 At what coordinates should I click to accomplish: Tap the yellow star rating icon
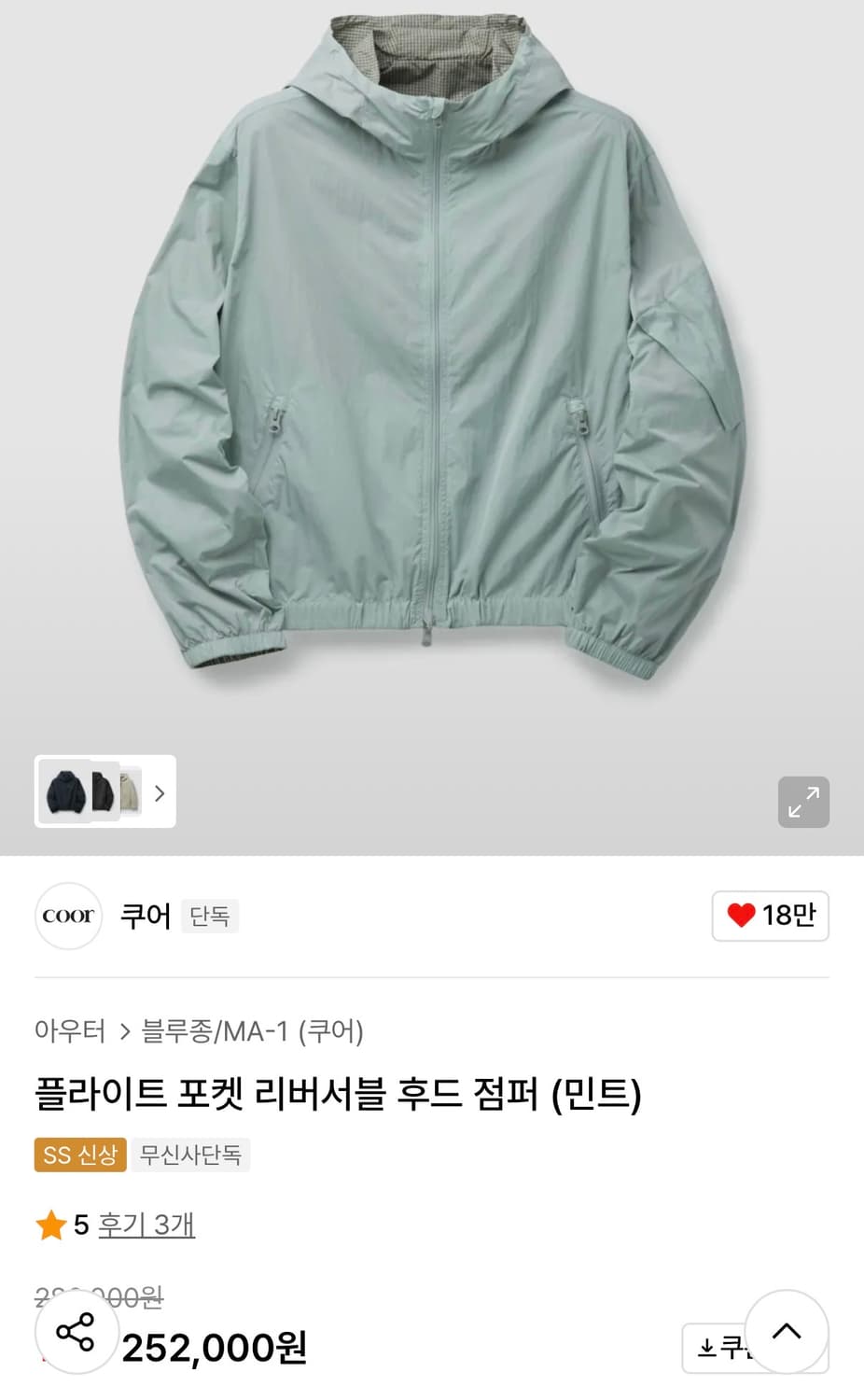click(x=51, y=1225)
